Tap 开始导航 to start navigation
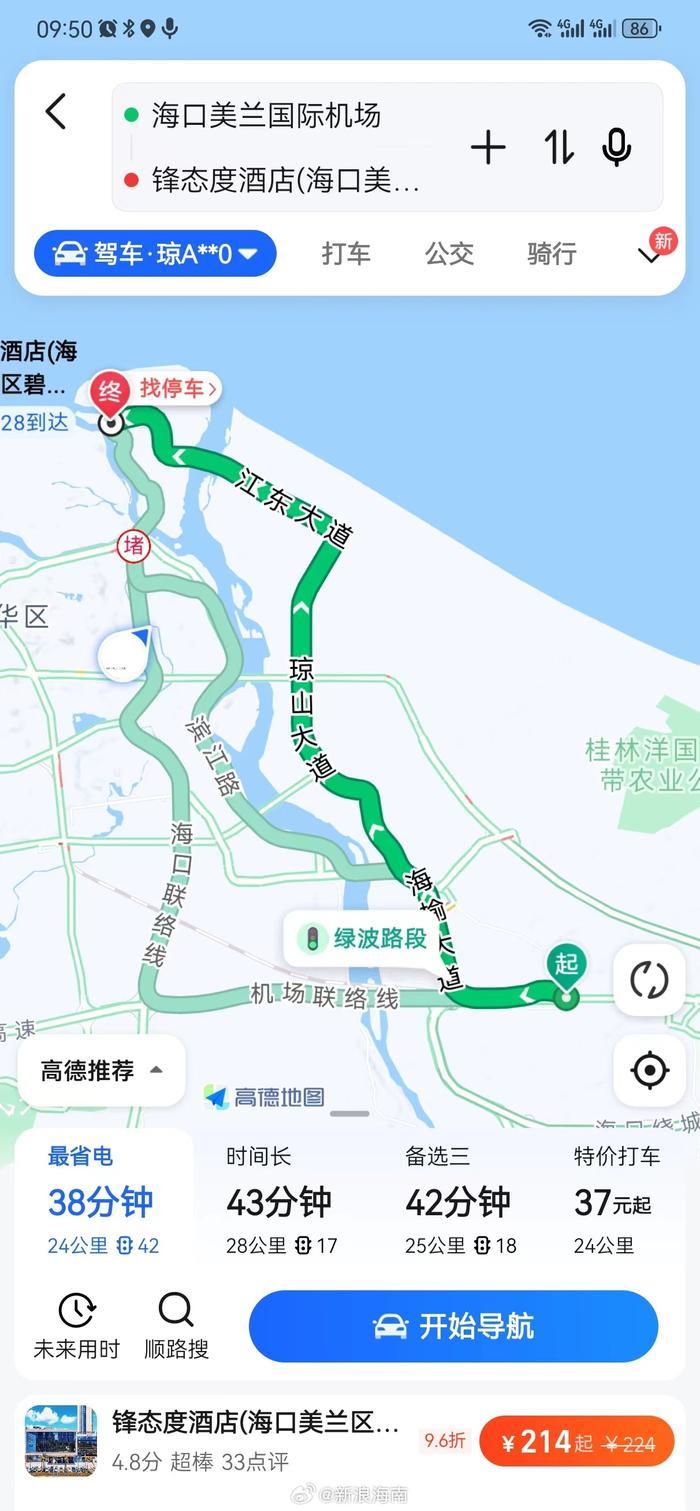This screenshot has width=700, height=1511. (453, 1326)
